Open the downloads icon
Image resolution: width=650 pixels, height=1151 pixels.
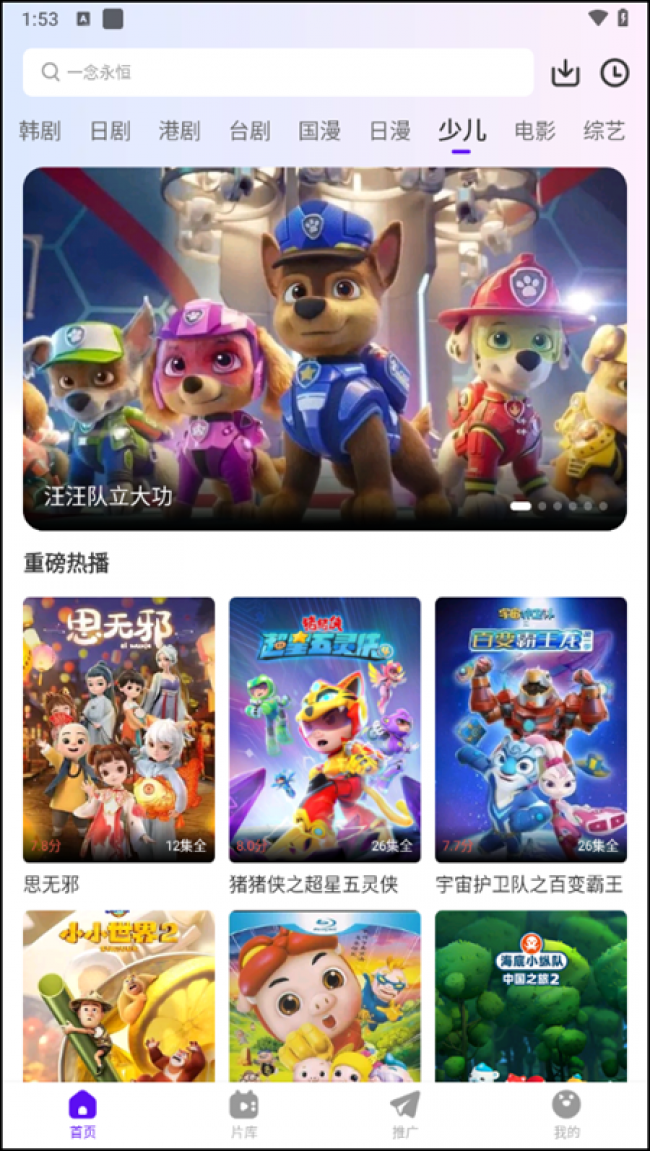tap(565, 73)
